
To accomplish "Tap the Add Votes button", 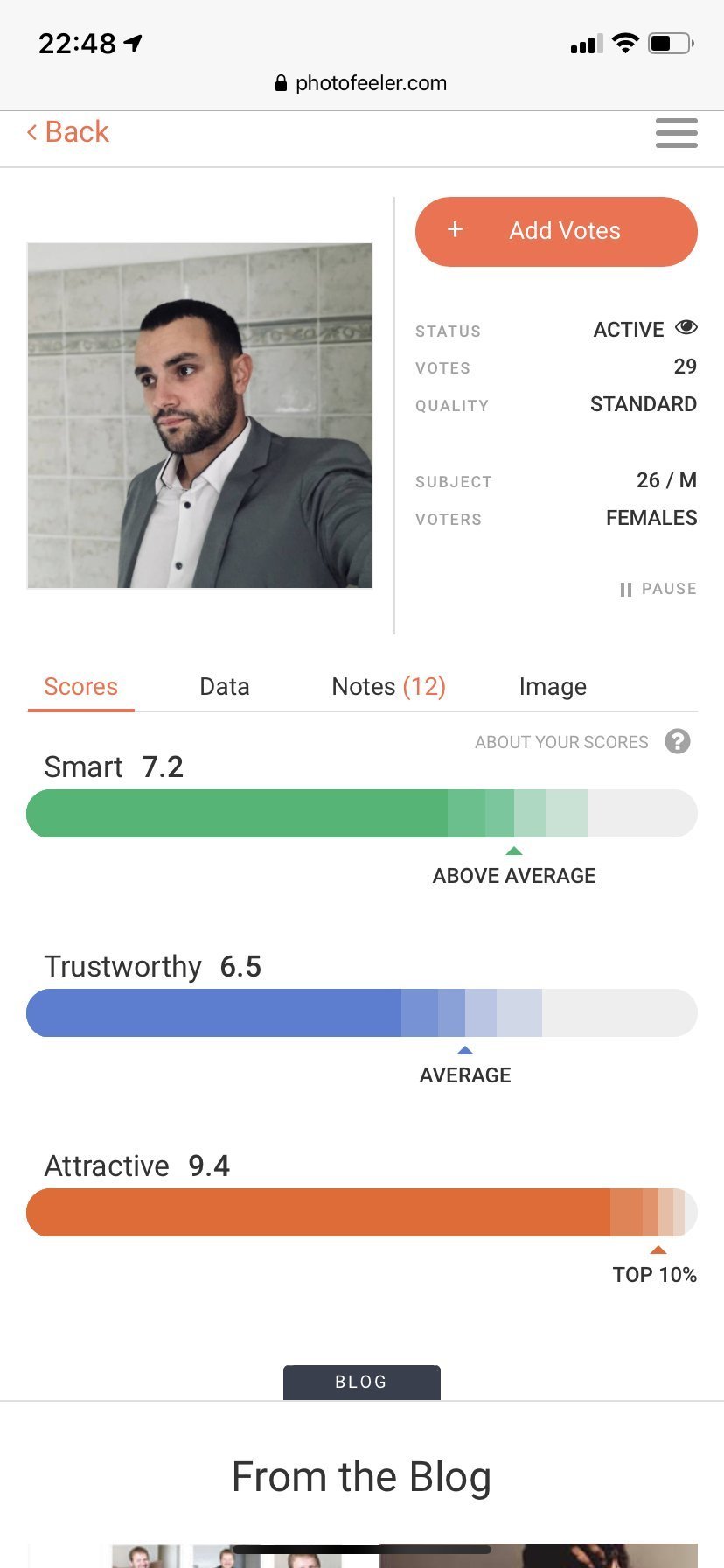I will [x=556, y=231].
